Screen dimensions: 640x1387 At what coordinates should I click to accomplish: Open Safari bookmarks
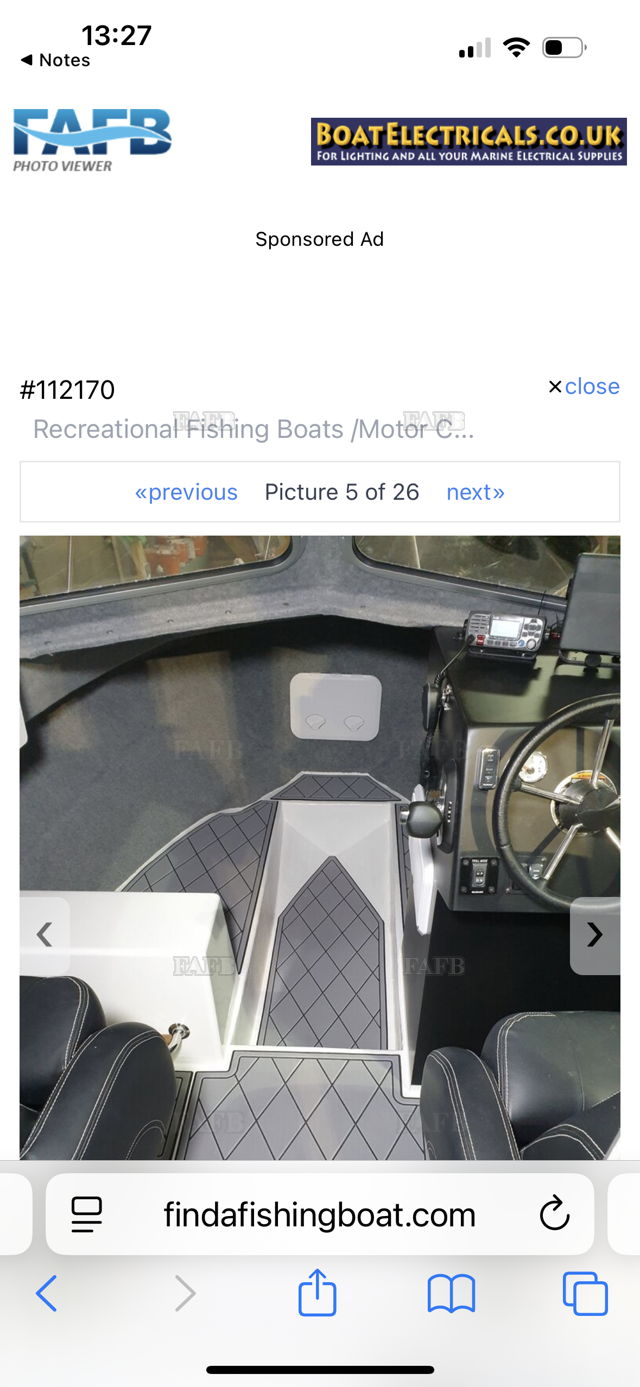[451, 1294]
